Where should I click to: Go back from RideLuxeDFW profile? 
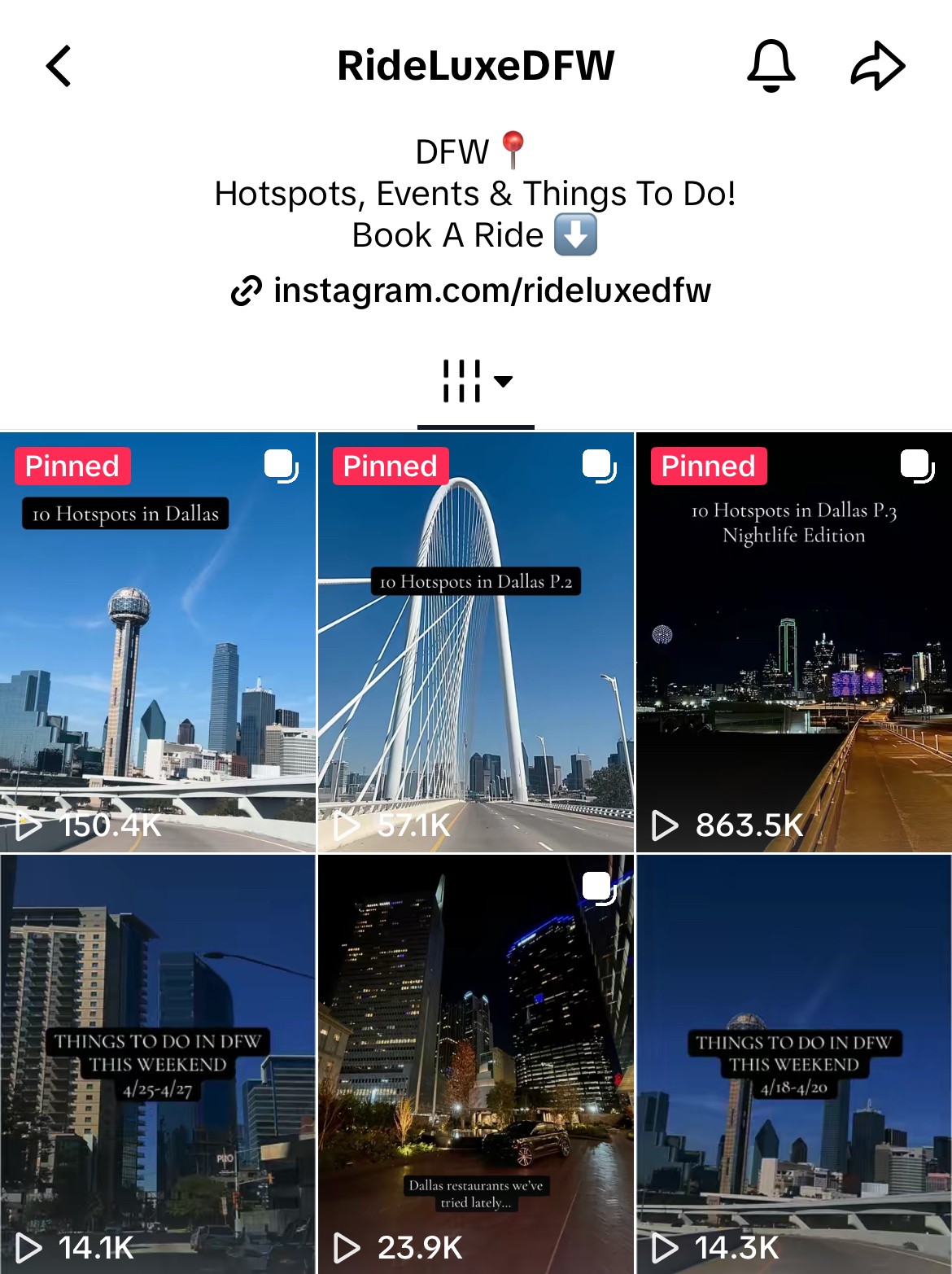point(59,66)
